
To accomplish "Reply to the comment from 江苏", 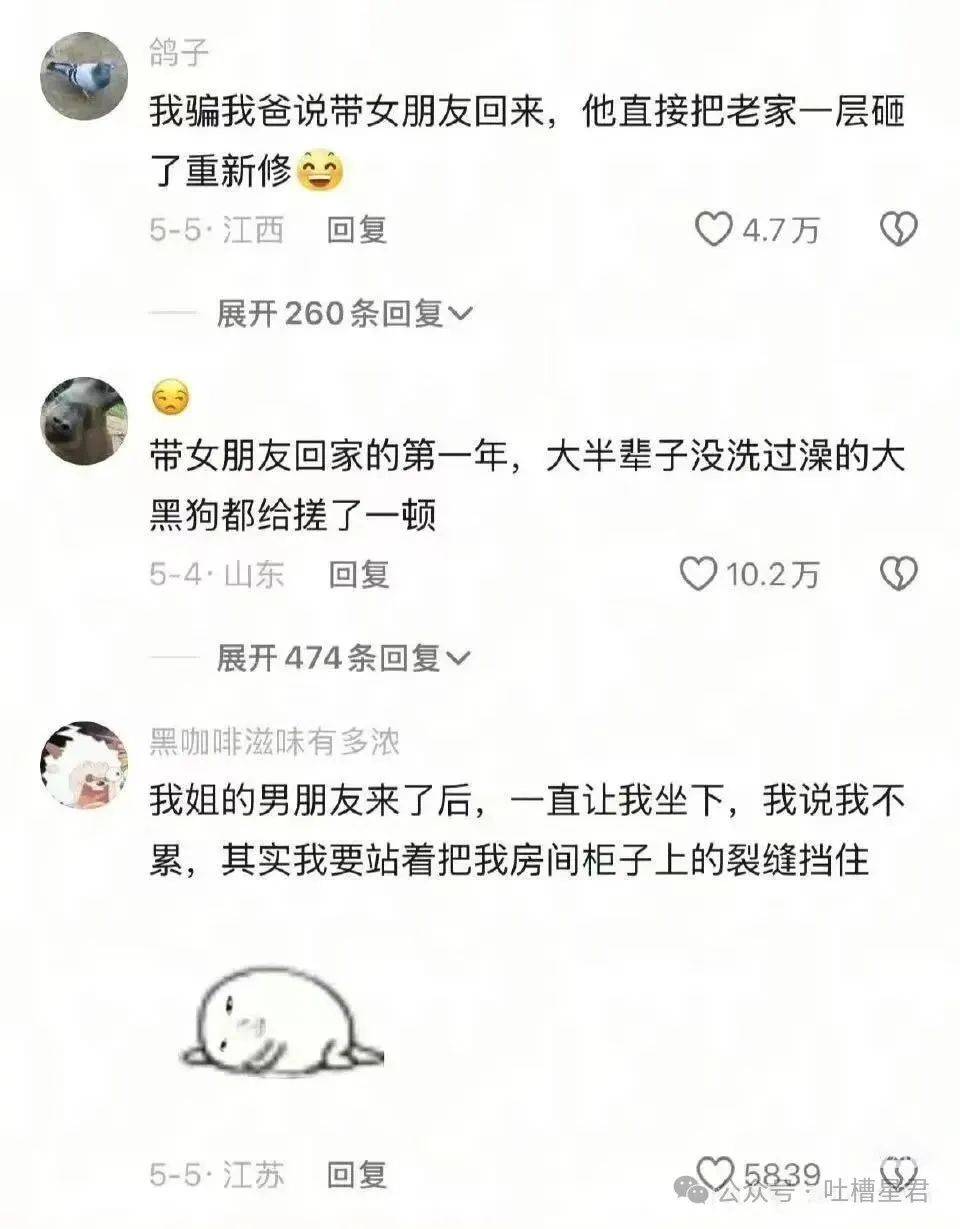I will point(356,1174).
